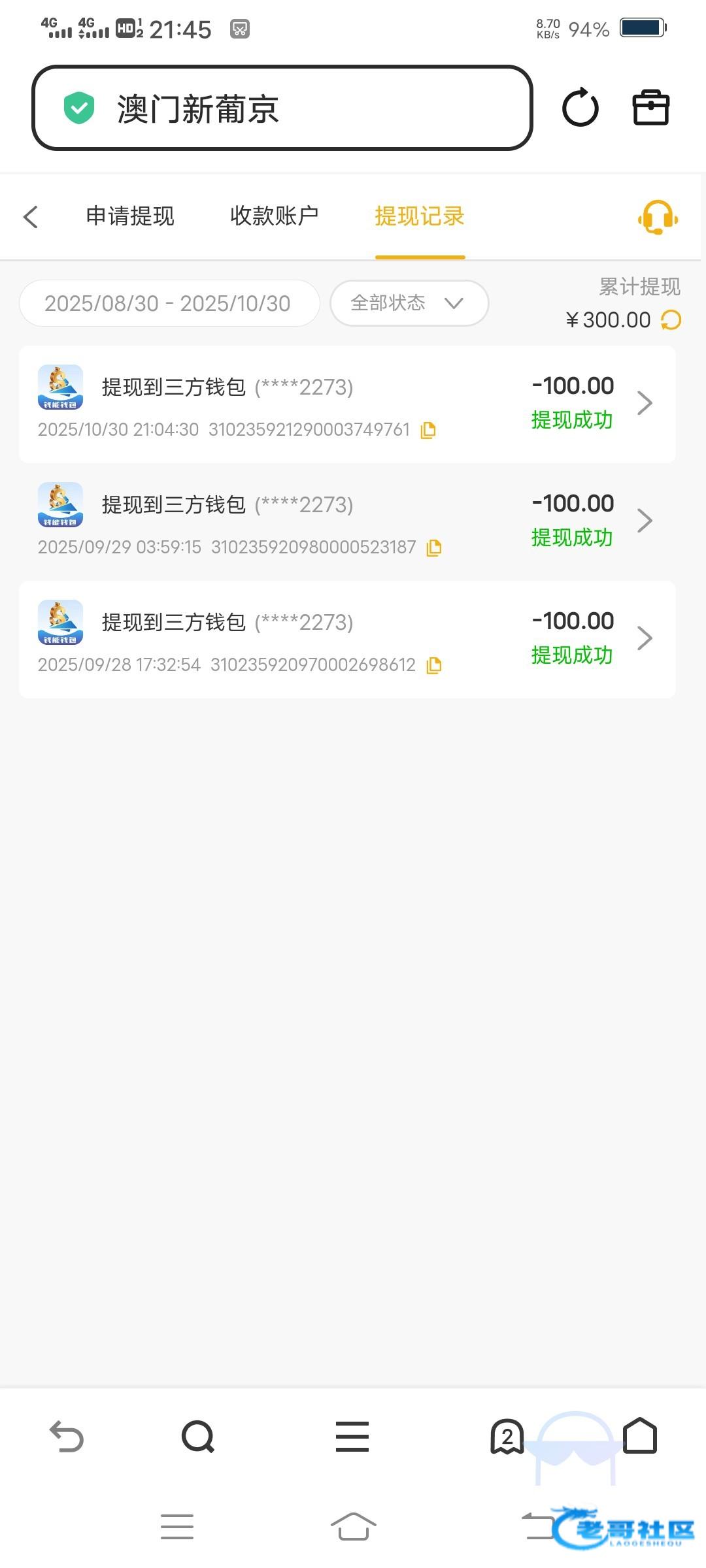View the two open browser tabs

tap(507, 1437)
